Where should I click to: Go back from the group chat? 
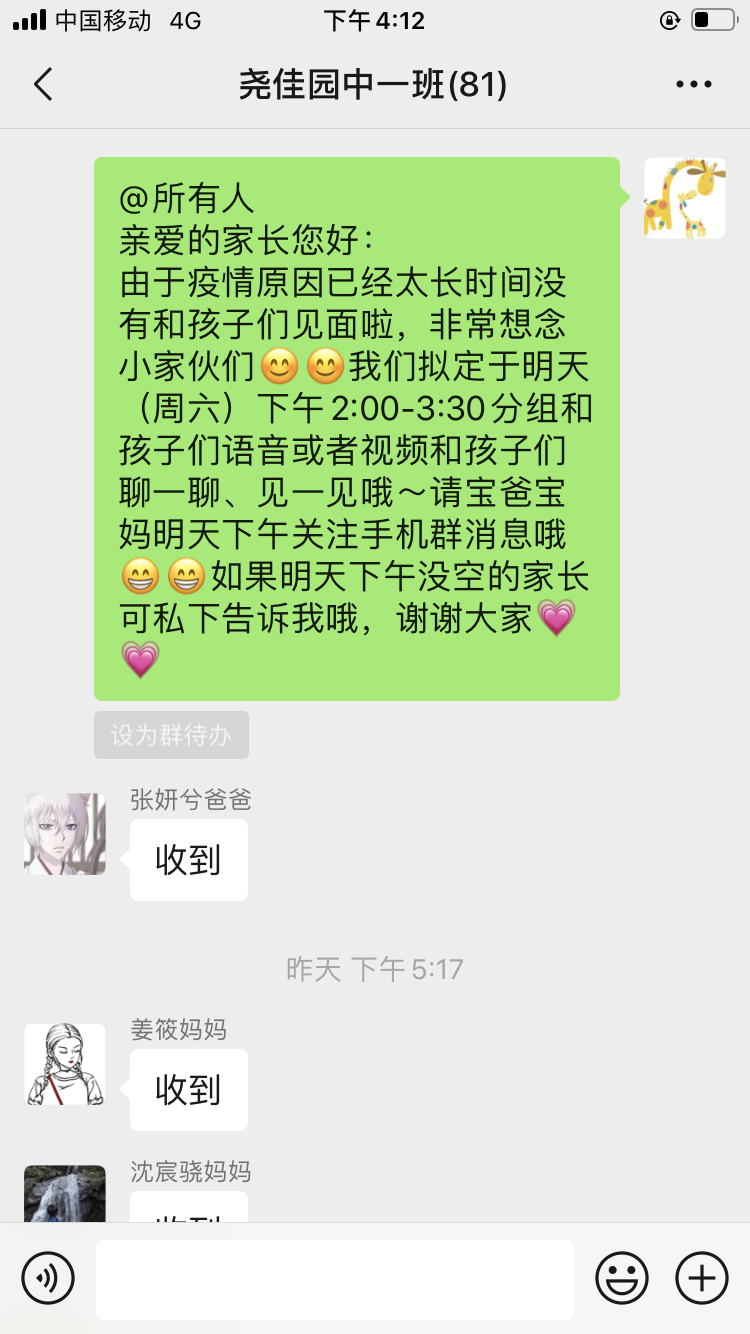click(43, 85)
